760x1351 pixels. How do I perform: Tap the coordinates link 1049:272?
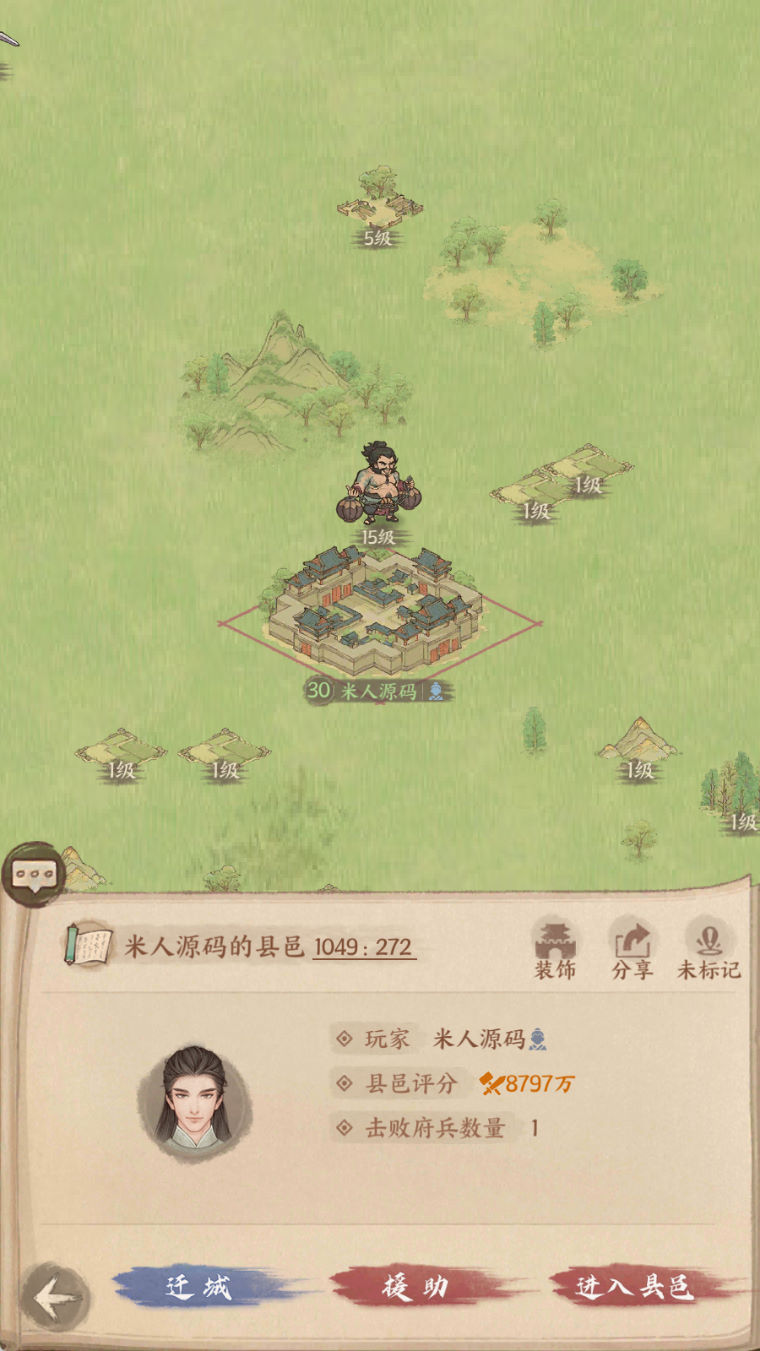pos(363,947)
